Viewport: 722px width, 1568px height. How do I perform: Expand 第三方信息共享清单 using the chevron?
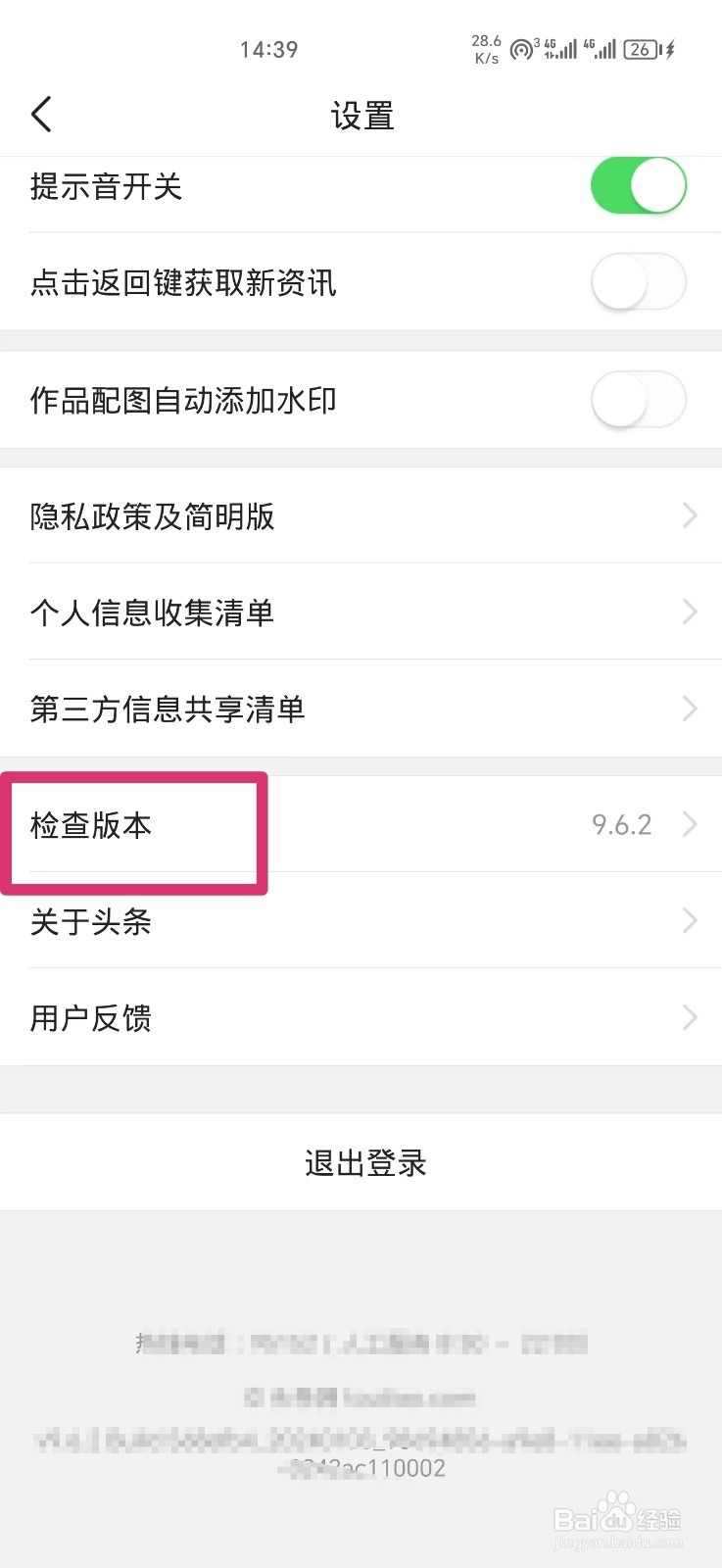pos(690,709)
